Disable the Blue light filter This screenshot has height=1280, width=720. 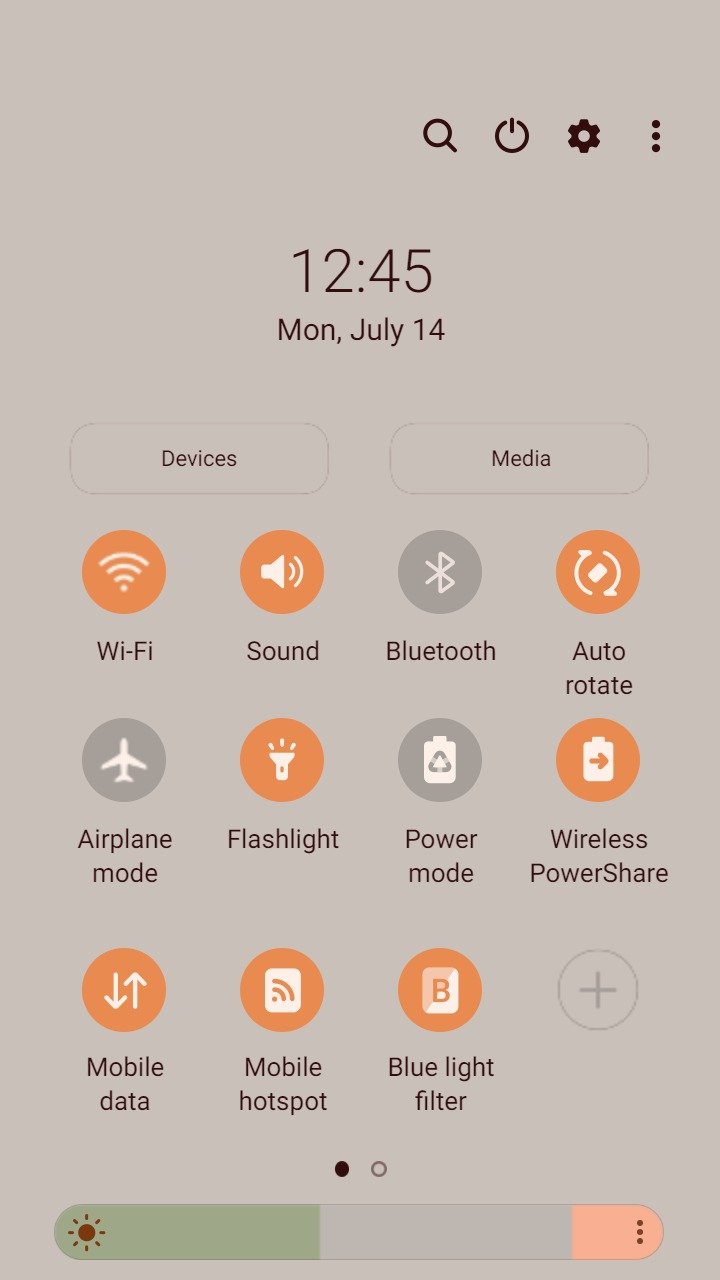pyautogui.click(x=440, y=990)
